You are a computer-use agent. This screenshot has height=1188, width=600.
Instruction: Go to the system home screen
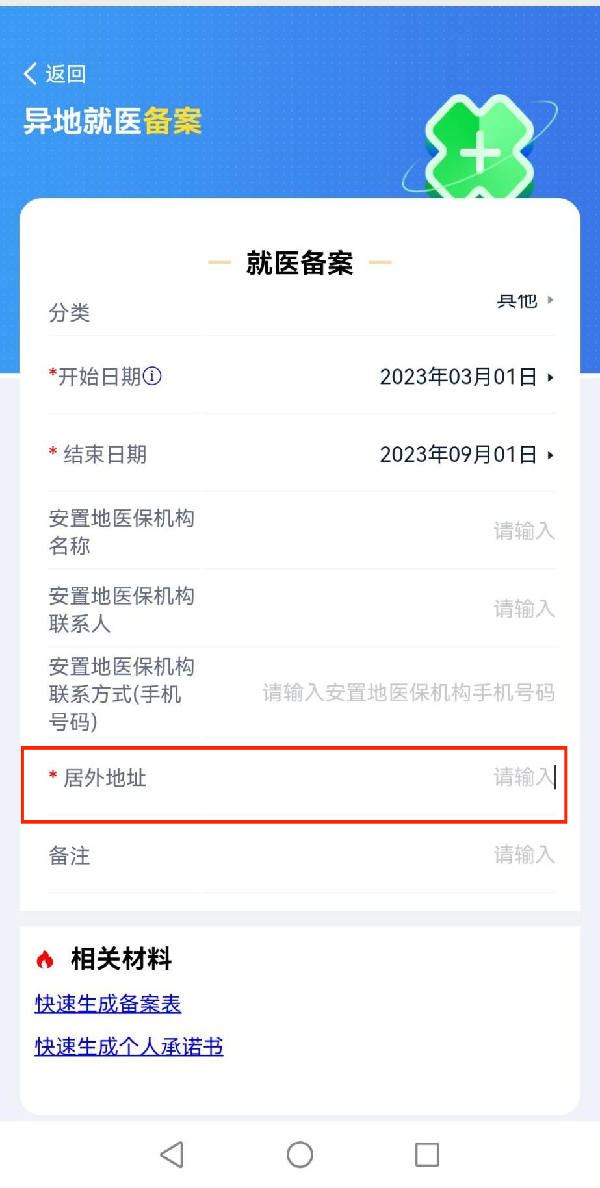pos(300,1155)
